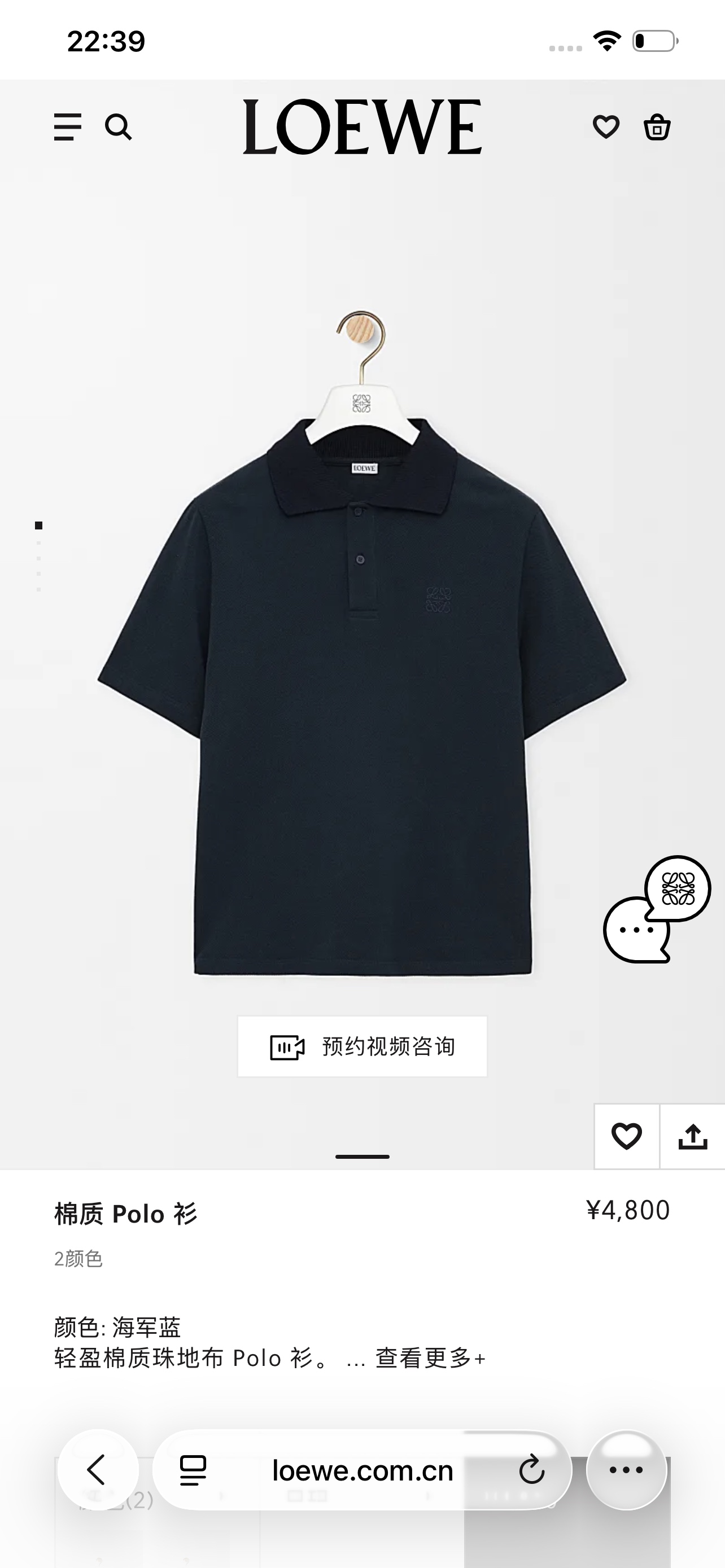Share this product
The height and width of the screenshot is (1568, 725).
[x=693, y=1136]
